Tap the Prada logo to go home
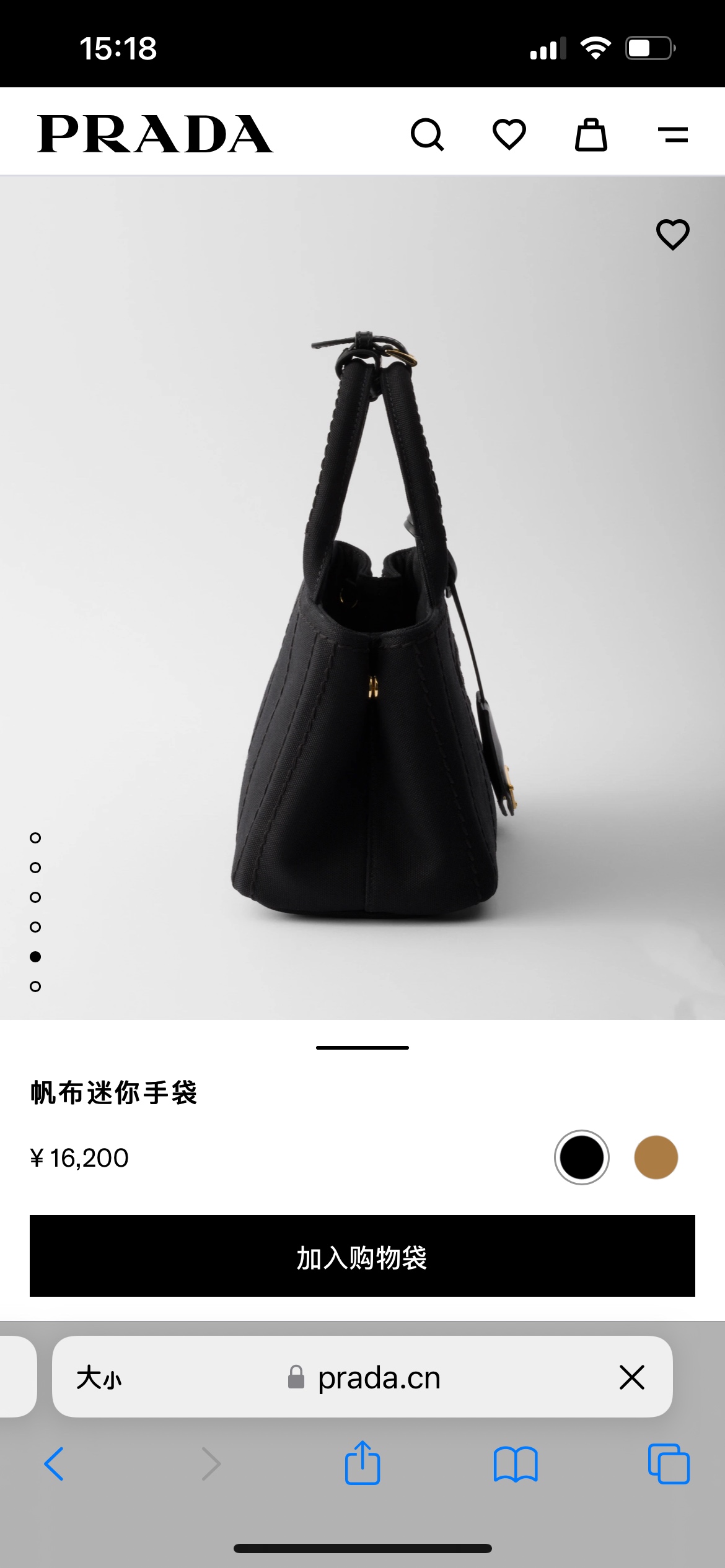Viewport: 725px width, 1568px height. point(155,134)
